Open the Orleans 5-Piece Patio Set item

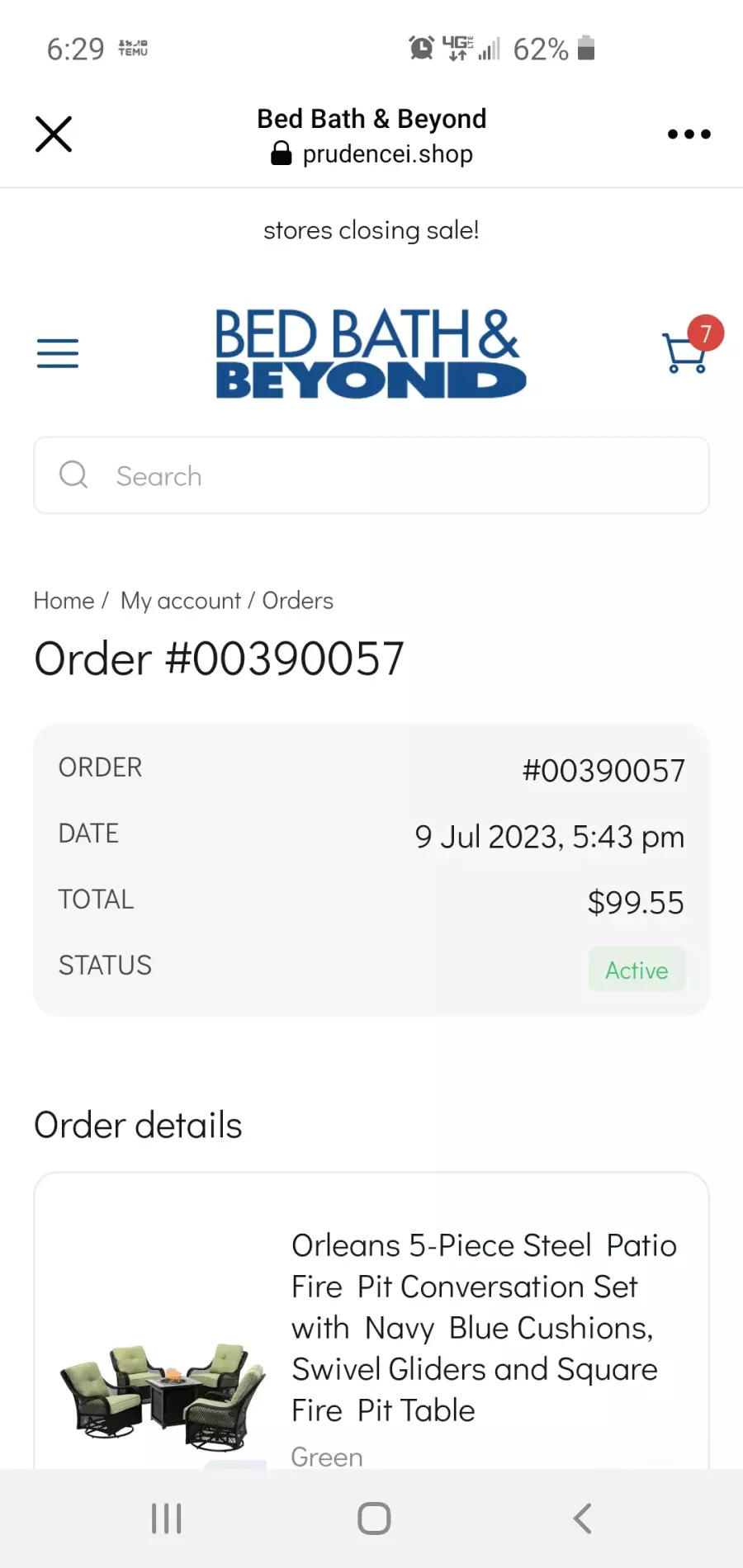pos(484,1328)
